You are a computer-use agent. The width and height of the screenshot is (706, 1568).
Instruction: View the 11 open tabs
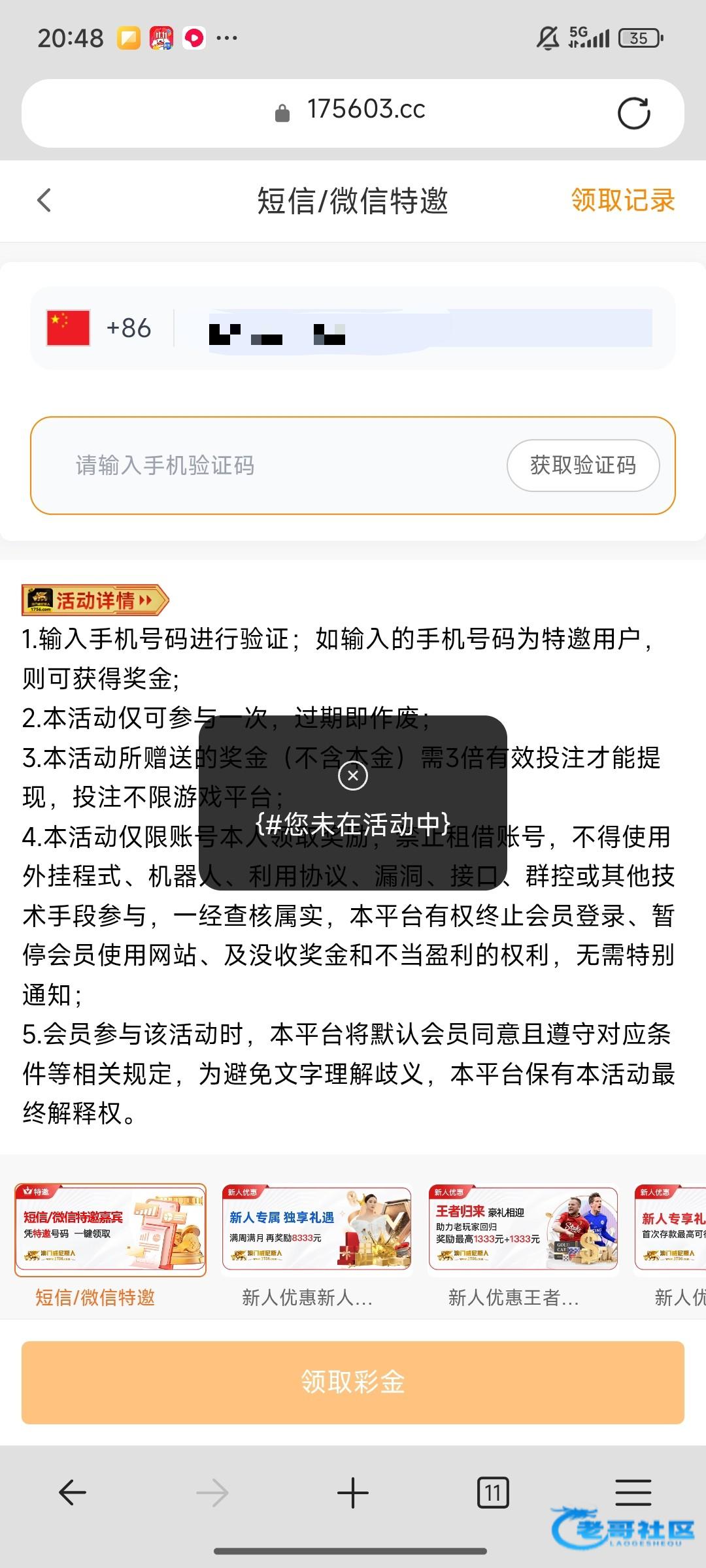[x=493, y=1493]
